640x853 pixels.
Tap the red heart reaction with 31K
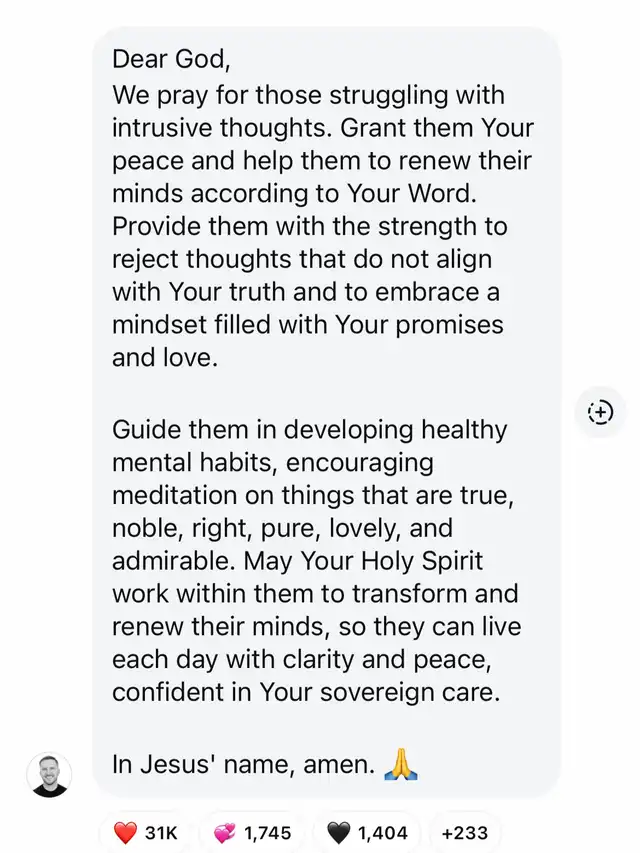[145, 833]
